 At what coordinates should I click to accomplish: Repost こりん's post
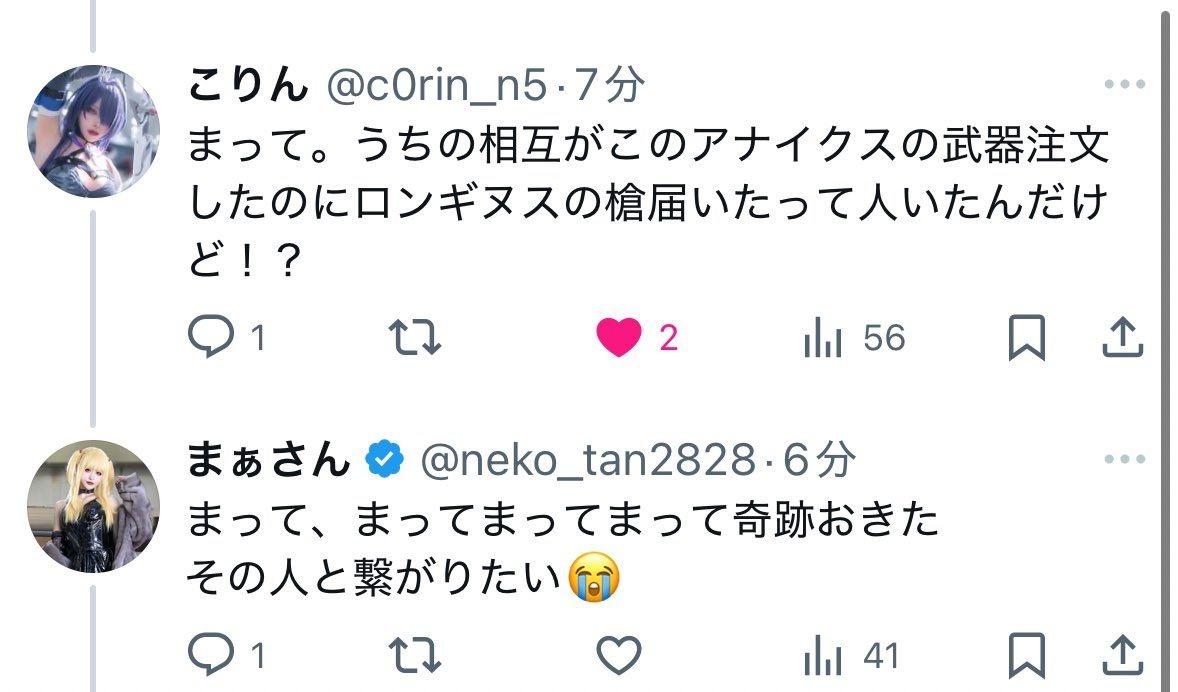point(414,338)
